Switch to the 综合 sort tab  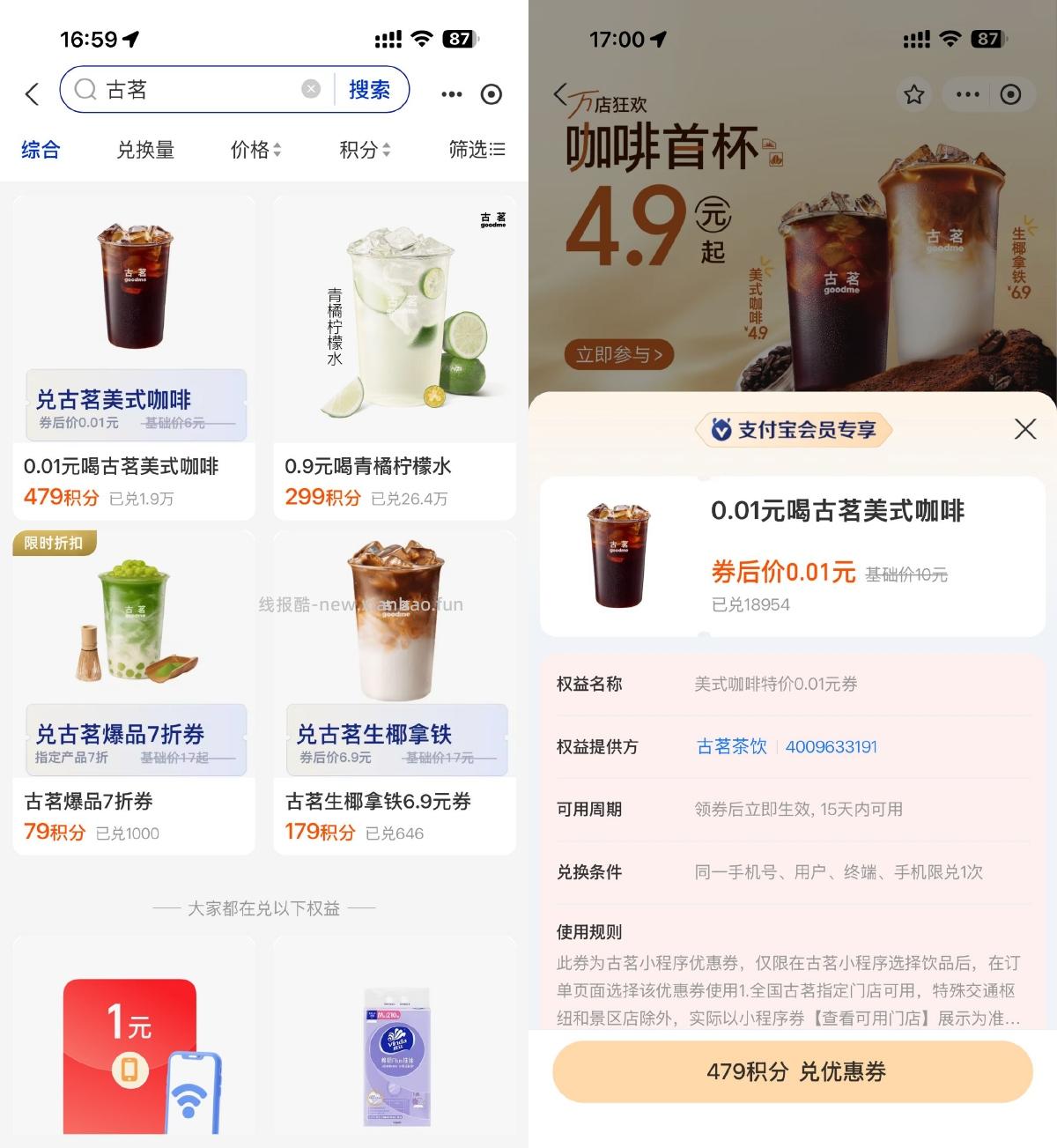click(41, 150)
